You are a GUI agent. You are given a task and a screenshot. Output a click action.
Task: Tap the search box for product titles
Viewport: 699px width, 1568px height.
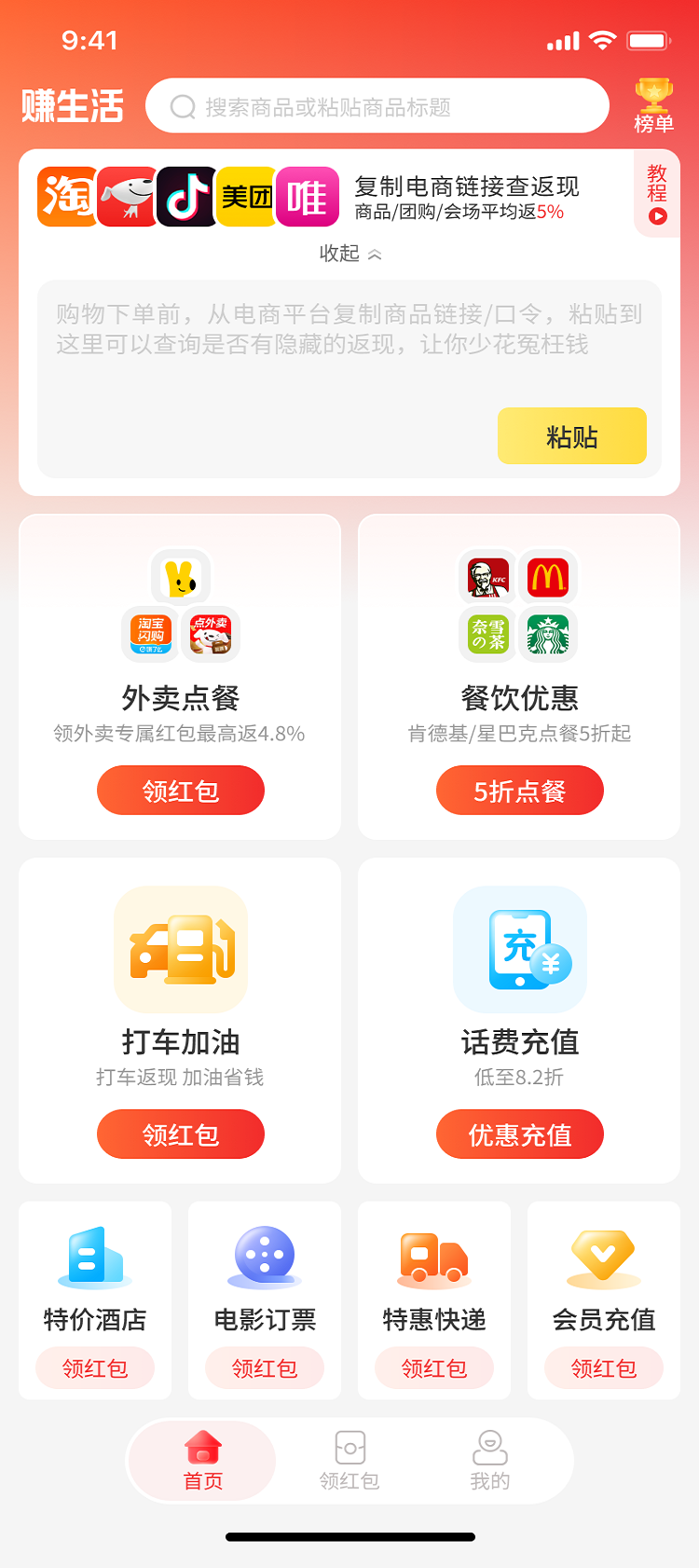377,106
